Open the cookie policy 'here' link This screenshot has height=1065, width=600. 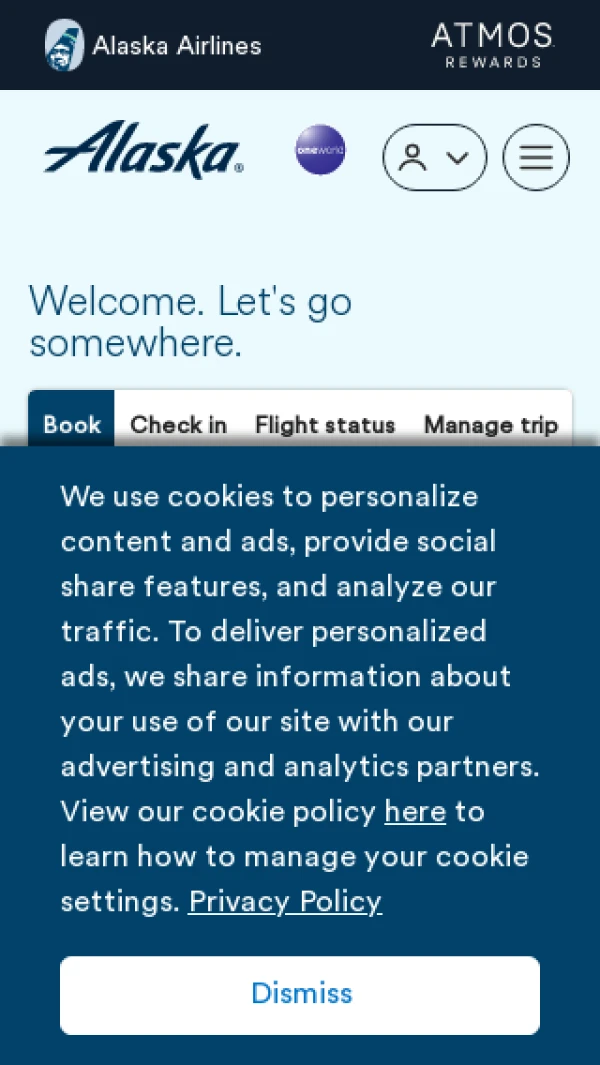[x=415, y=811]
